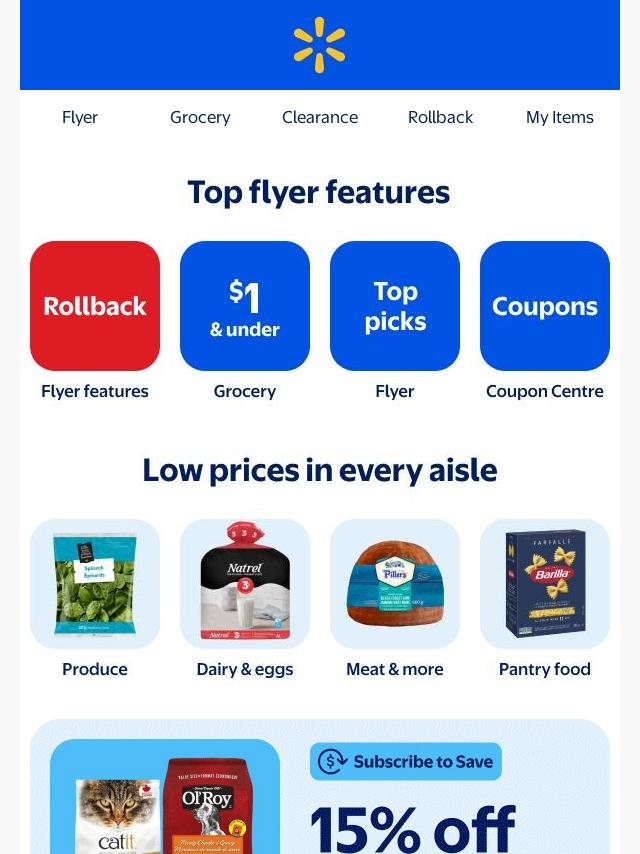Tap the Walmart spark logo header

coord(320,45)
